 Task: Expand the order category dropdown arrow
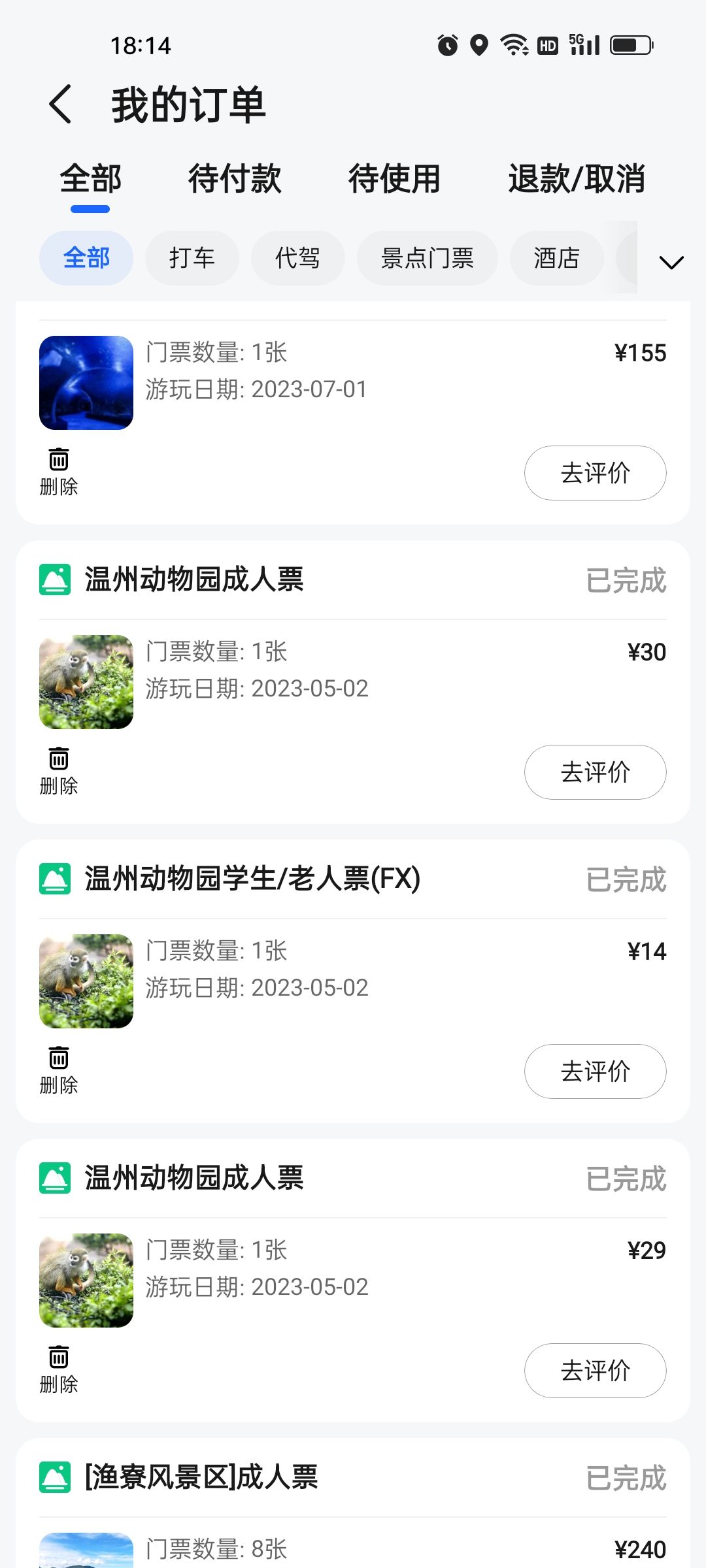[671, 262]
